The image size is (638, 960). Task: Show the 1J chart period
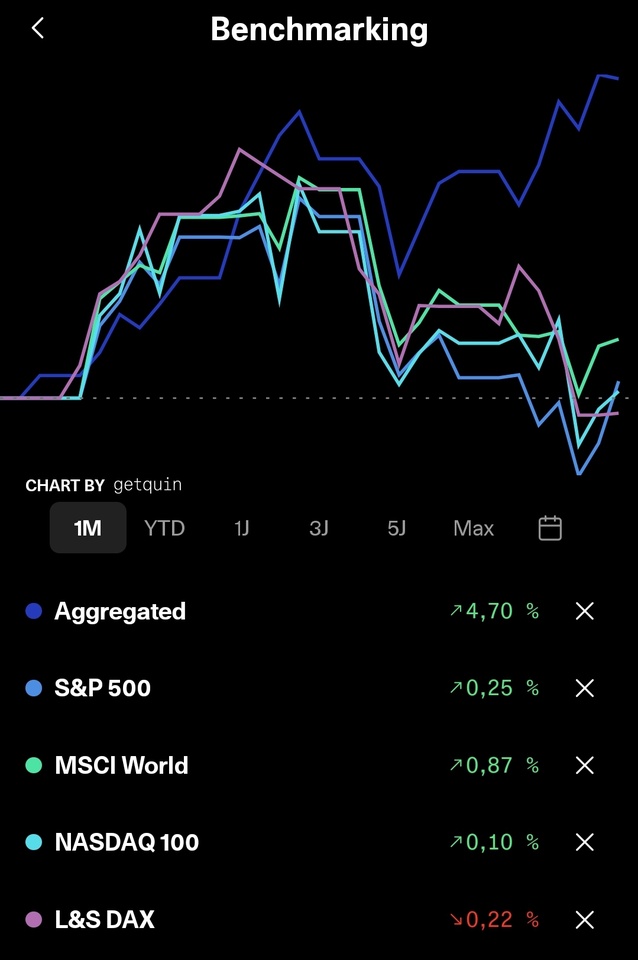[x=241, y=528]
